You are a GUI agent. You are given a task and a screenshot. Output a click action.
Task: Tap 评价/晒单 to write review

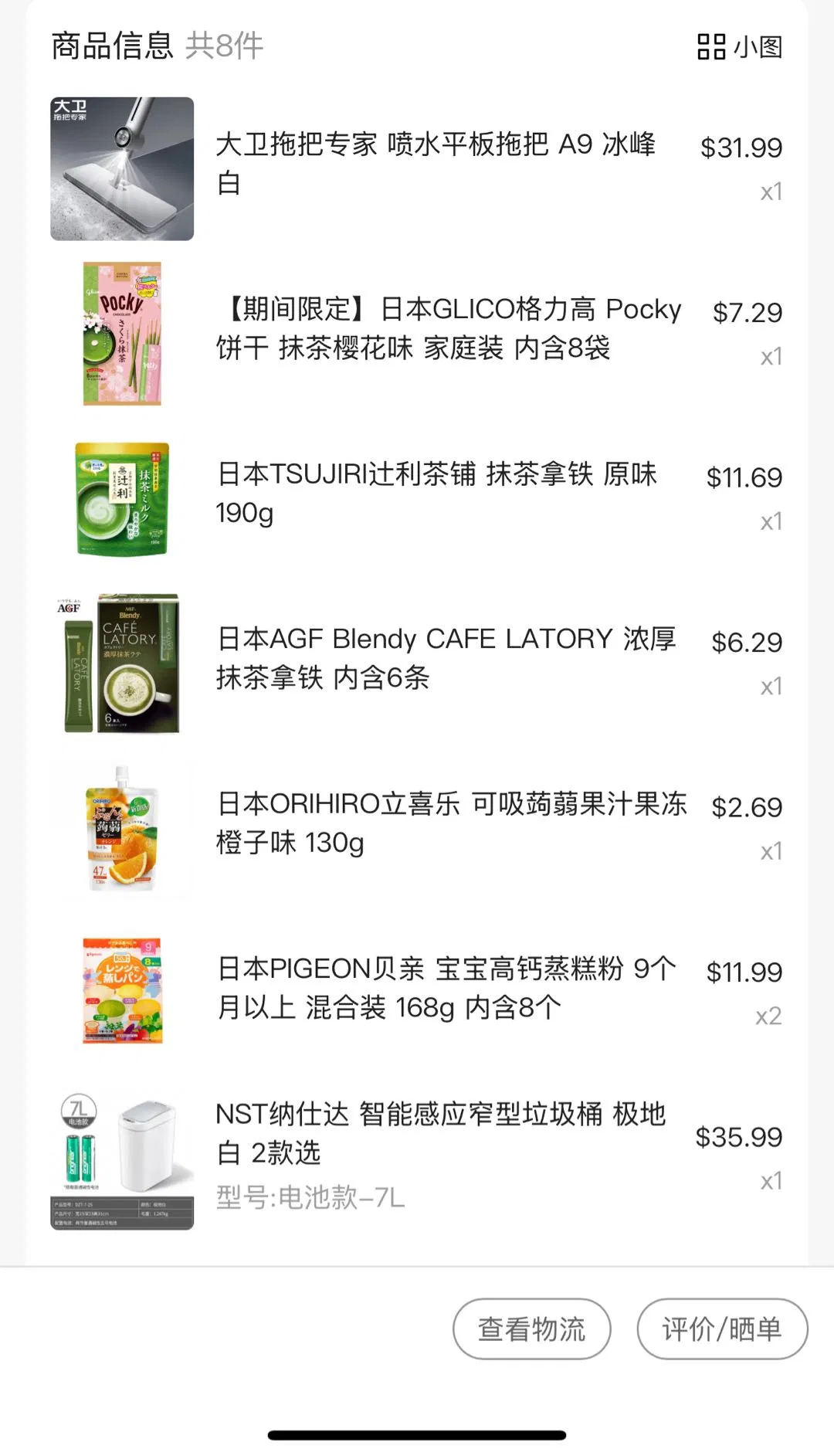coord(721,1329)
